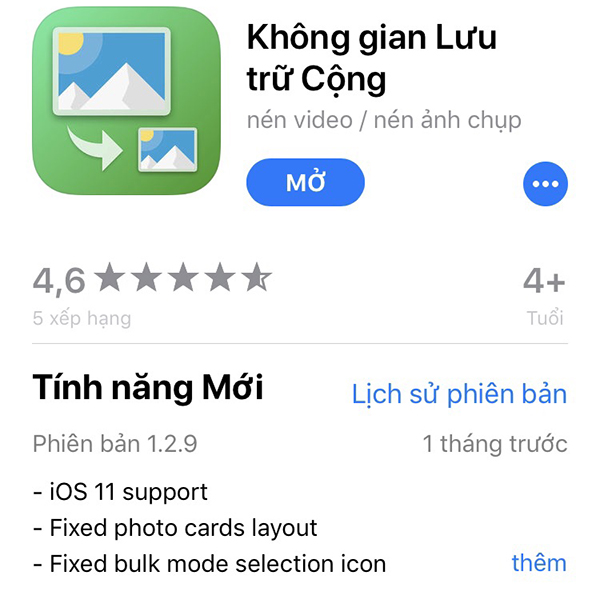Open Lịch sử phiên bản version history

pos(459,393)
